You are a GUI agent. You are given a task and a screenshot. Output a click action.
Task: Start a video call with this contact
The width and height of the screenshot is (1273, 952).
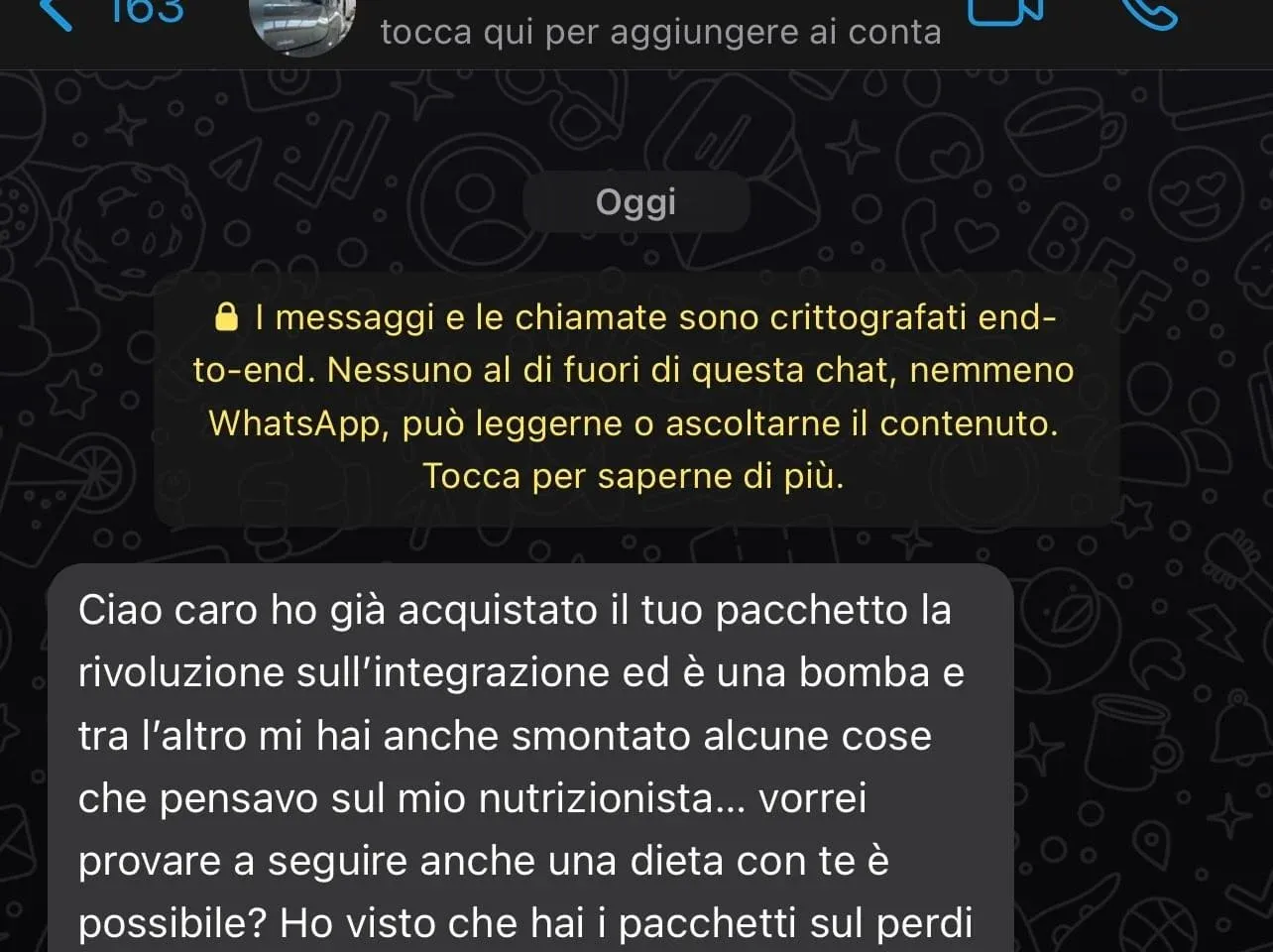coord(1005,12)
